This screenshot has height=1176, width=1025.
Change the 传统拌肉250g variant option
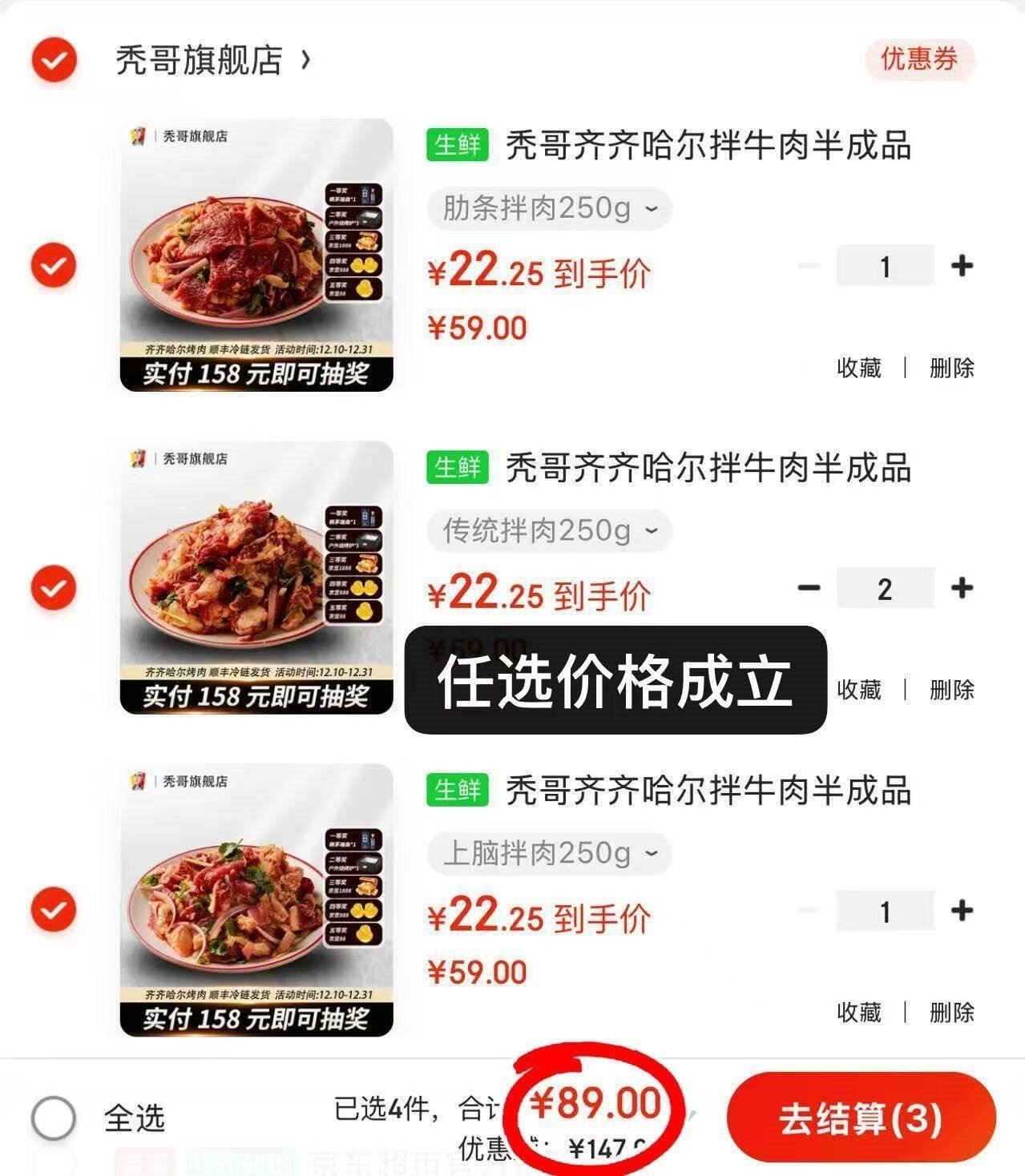(x=549, y=531)
